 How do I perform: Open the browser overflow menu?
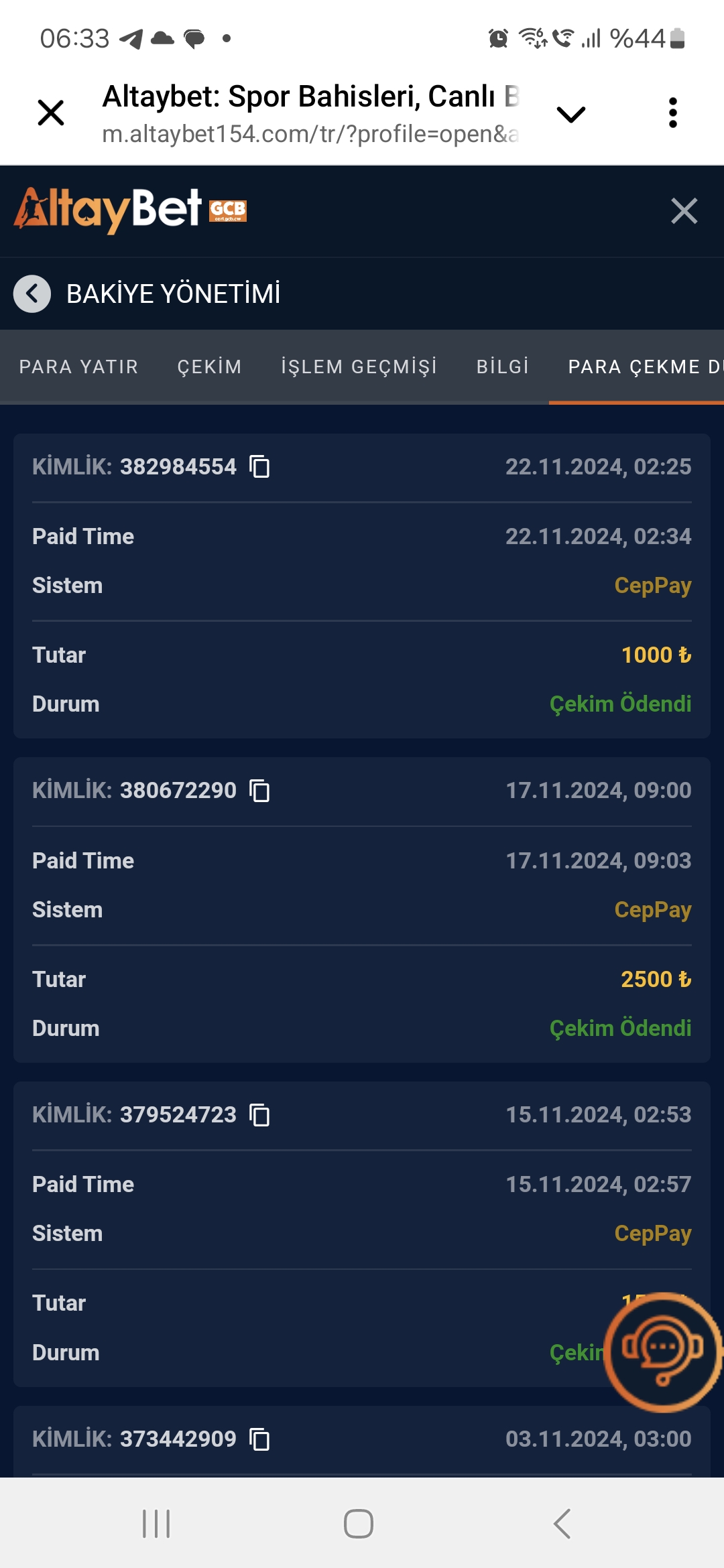(x=672, y=113)
